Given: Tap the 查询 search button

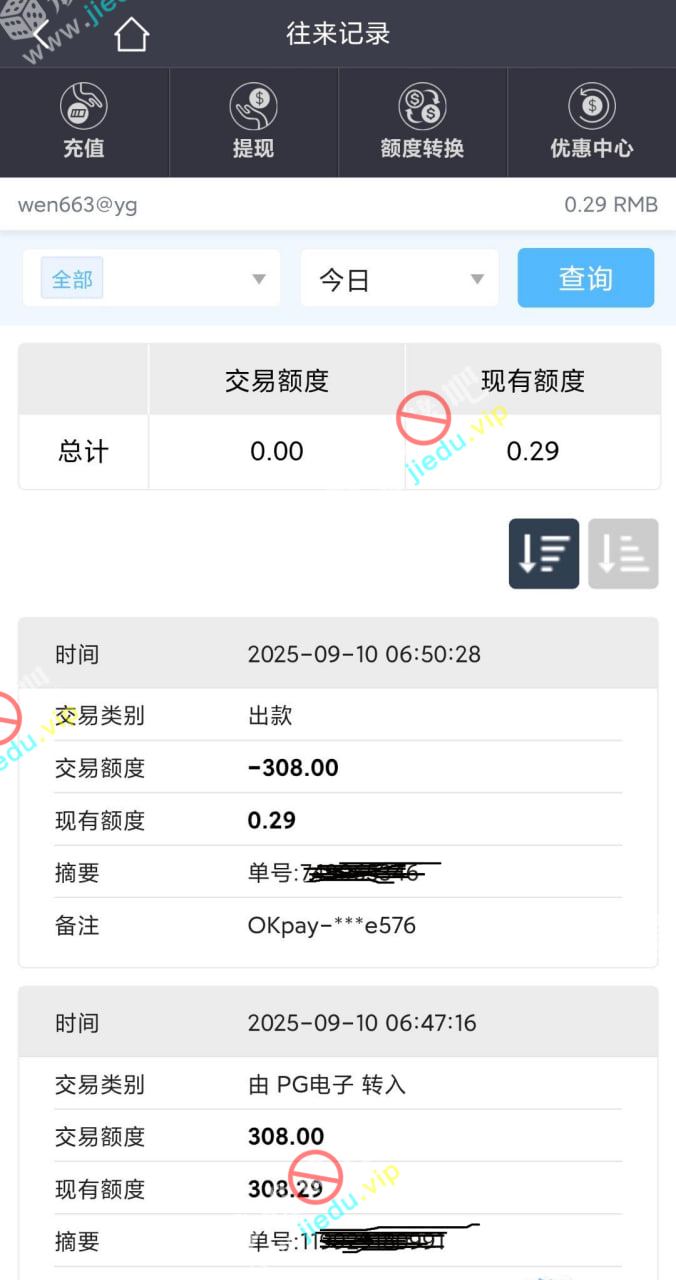Looking at the screenshot, I should (x=585, y=278).
